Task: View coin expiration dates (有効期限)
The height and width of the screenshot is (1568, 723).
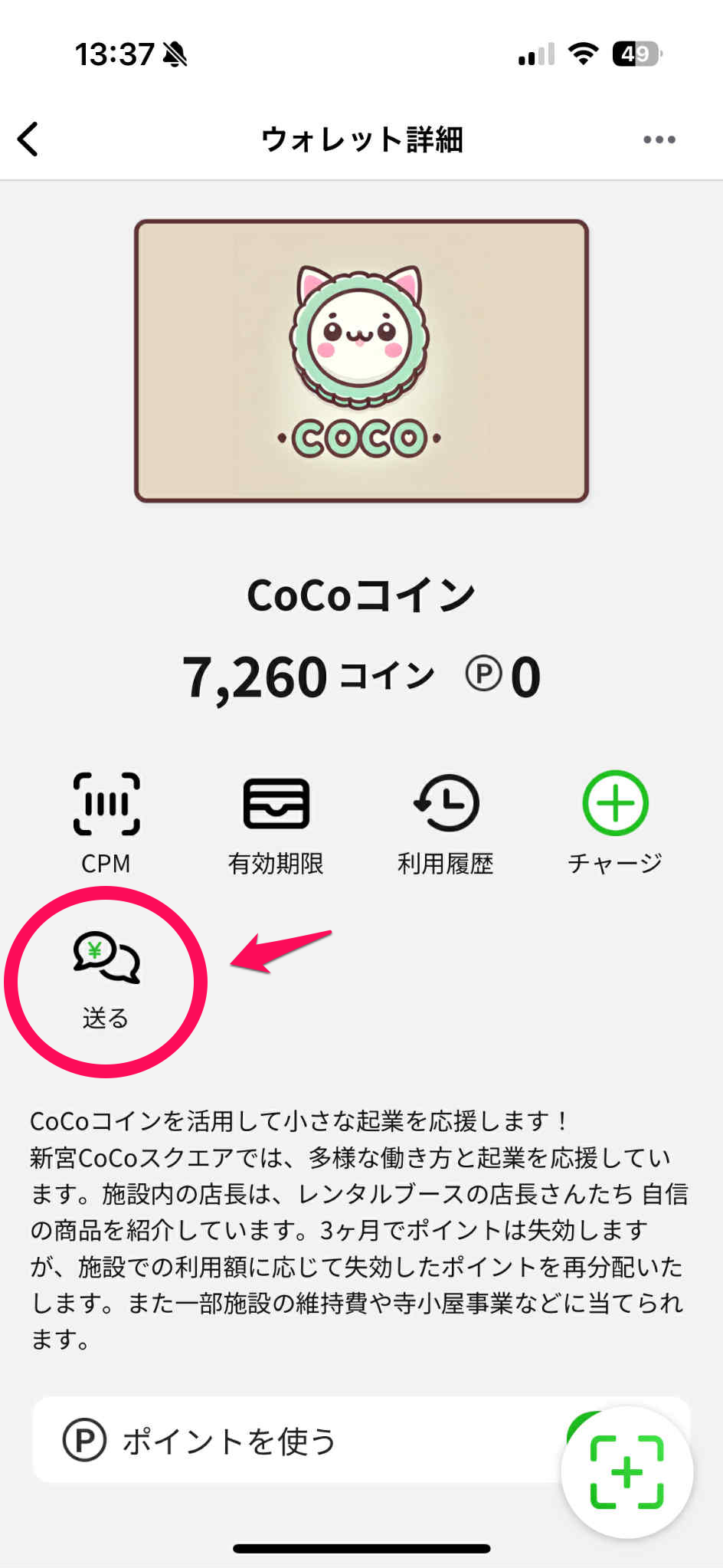Action: pyautogui.click(x=276, y=822)
